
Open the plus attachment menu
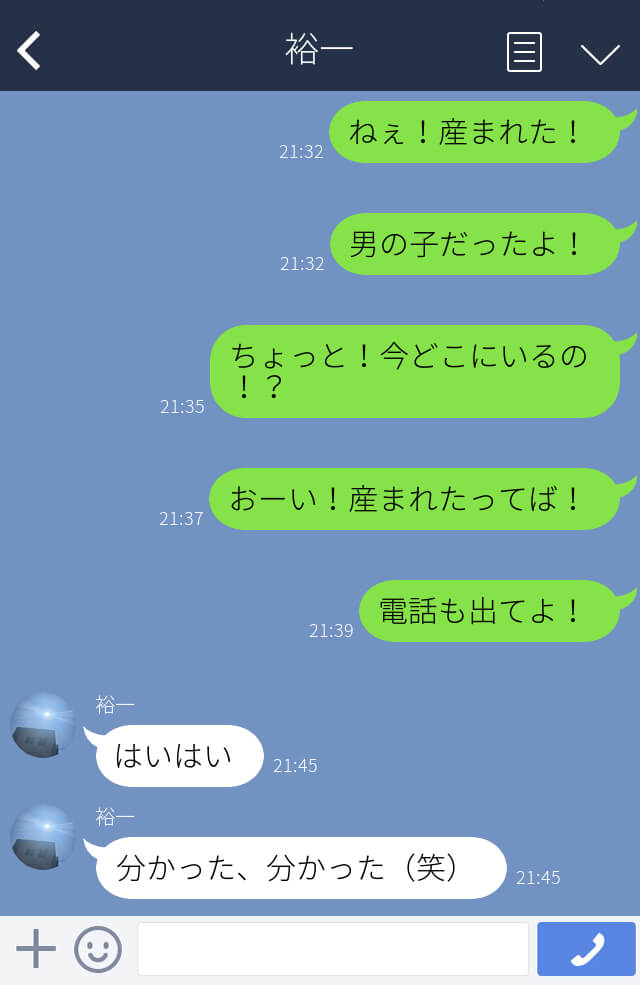pos(36,948)
